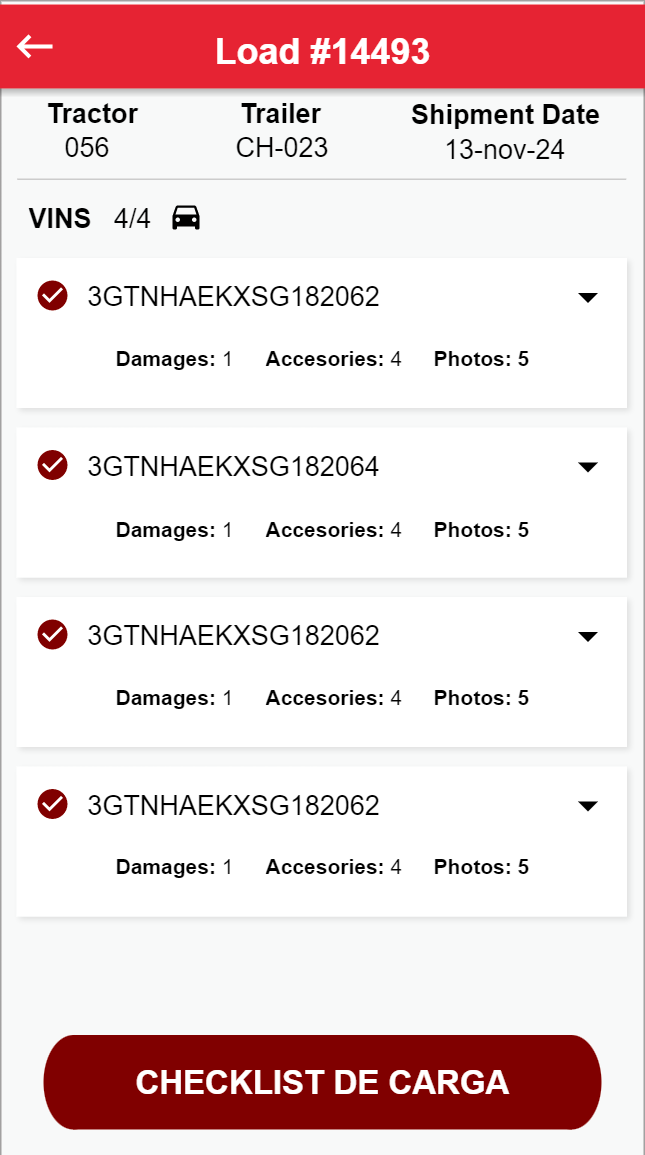Go back using the top-left arrow
The image size is (645, 1155).
[x=35, y=46]
